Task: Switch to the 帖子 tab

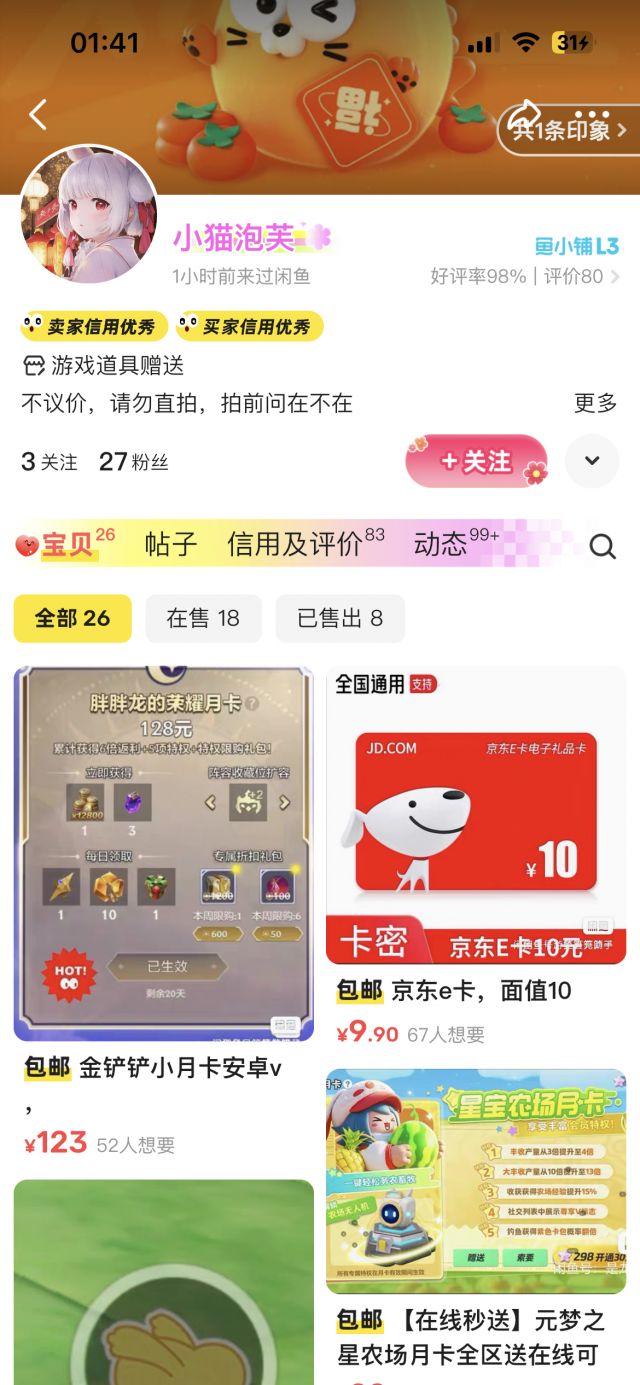Action: (x=171, y=544)
